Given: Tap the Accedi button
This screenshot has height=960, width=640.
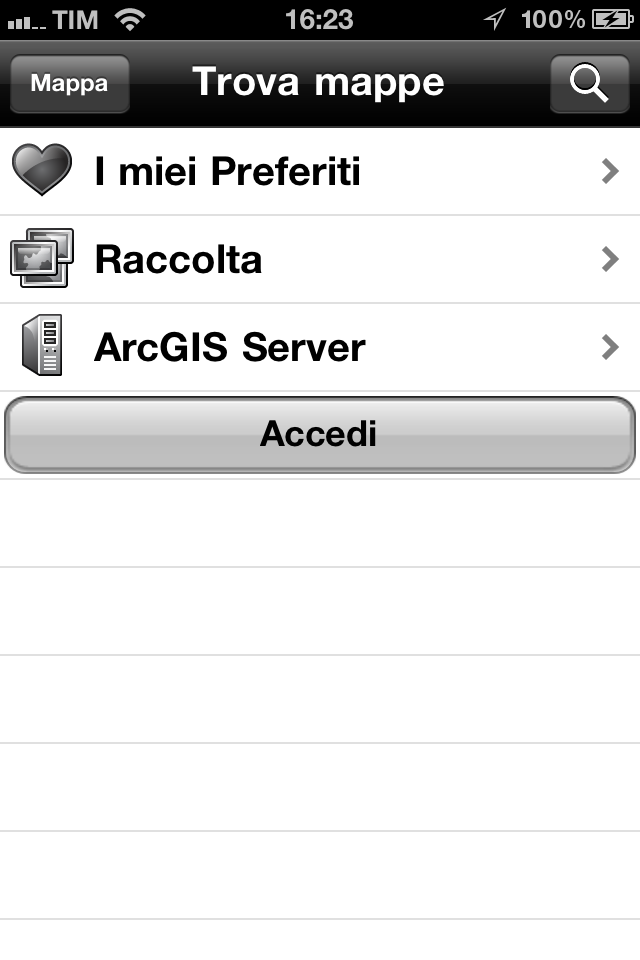Looking at the screenshot, I should [x=320, y=434].
